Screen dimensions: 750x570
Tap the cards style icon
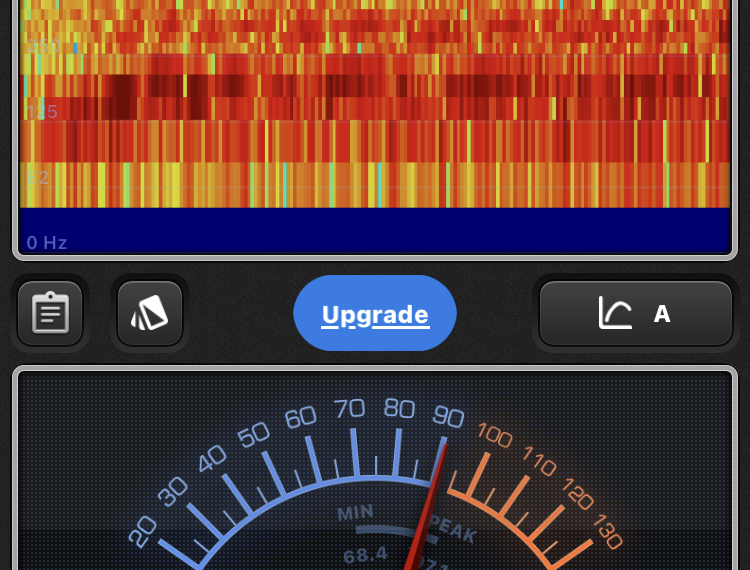(150, 313)
